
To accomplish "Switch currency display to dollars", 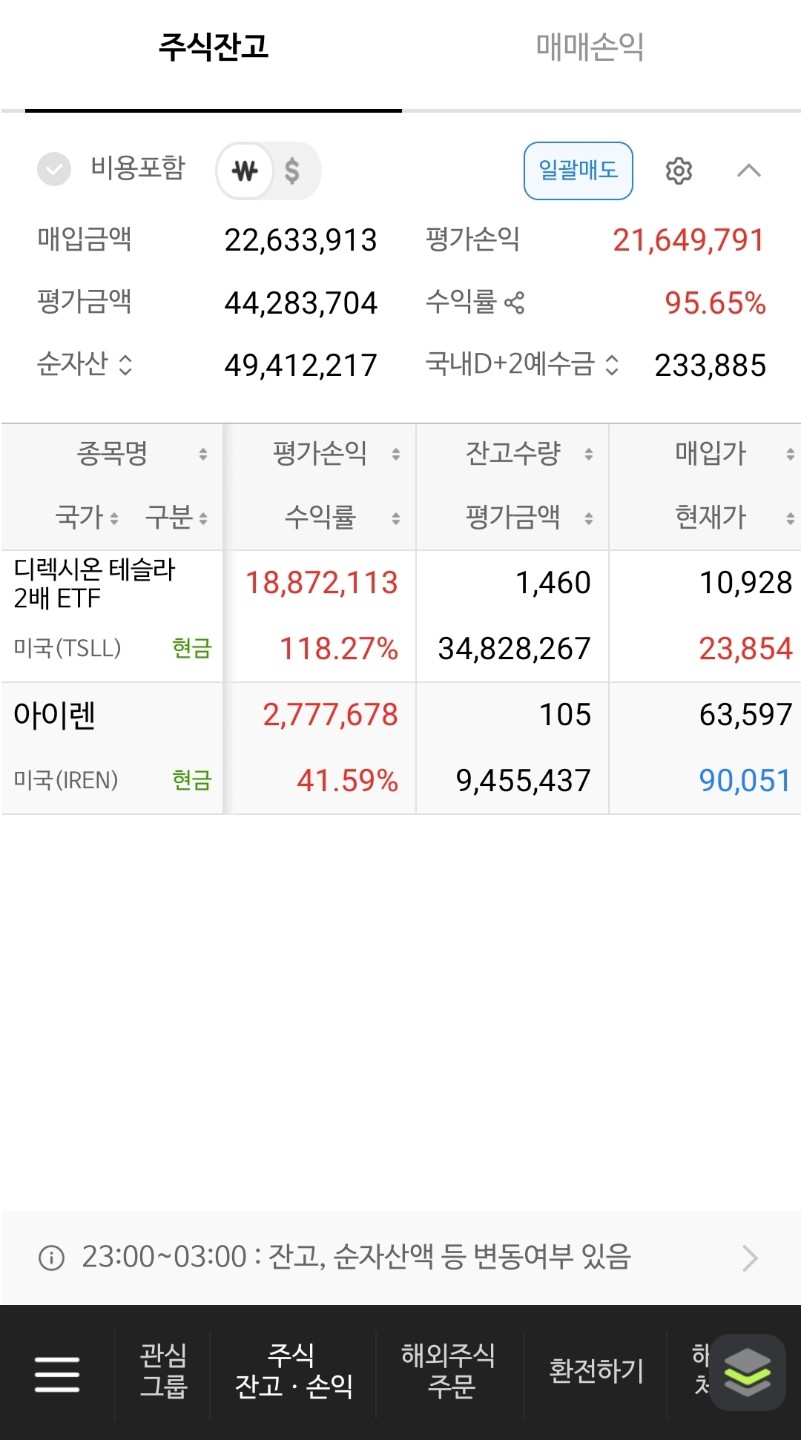I will point(292,171).
